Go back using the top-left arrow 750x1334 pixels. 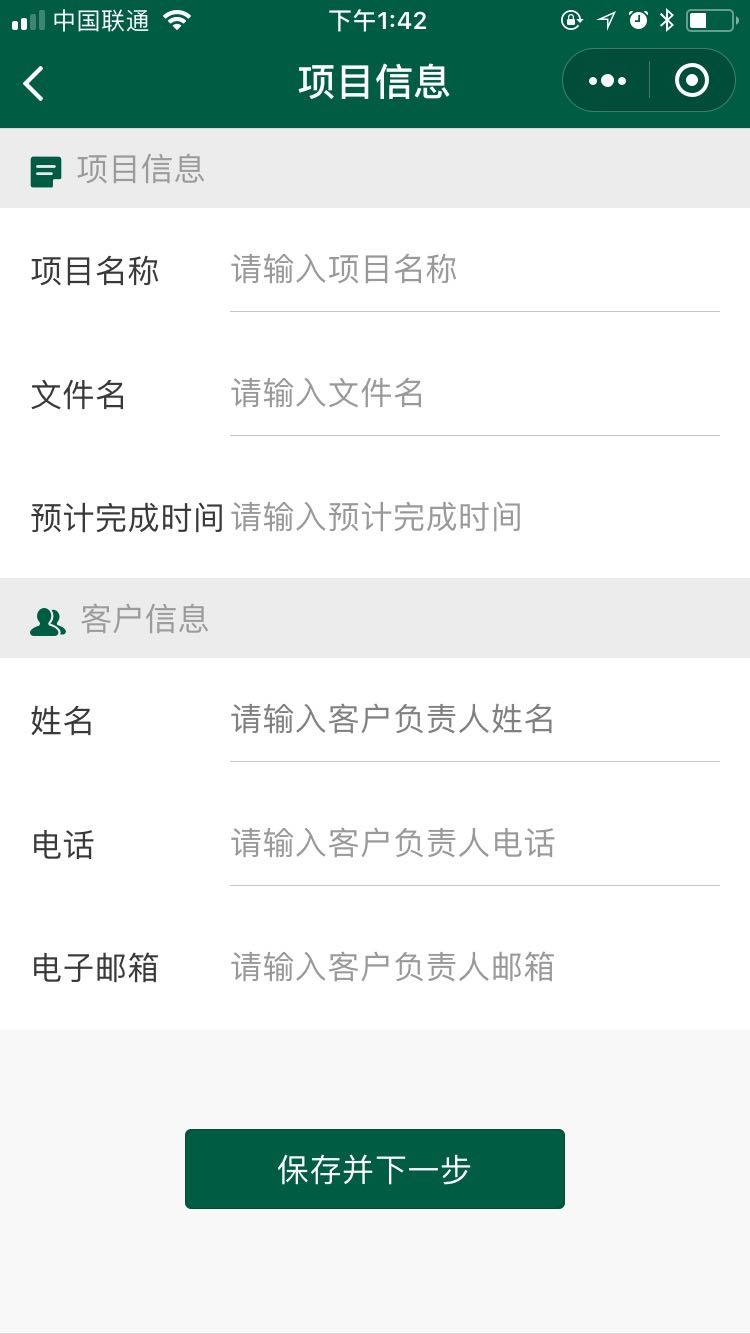(x=34, y=82)
